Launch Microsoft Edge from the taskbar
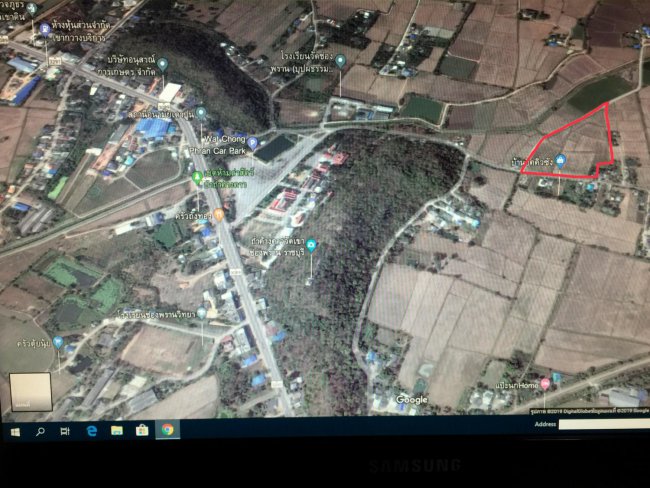 (91, 430)
